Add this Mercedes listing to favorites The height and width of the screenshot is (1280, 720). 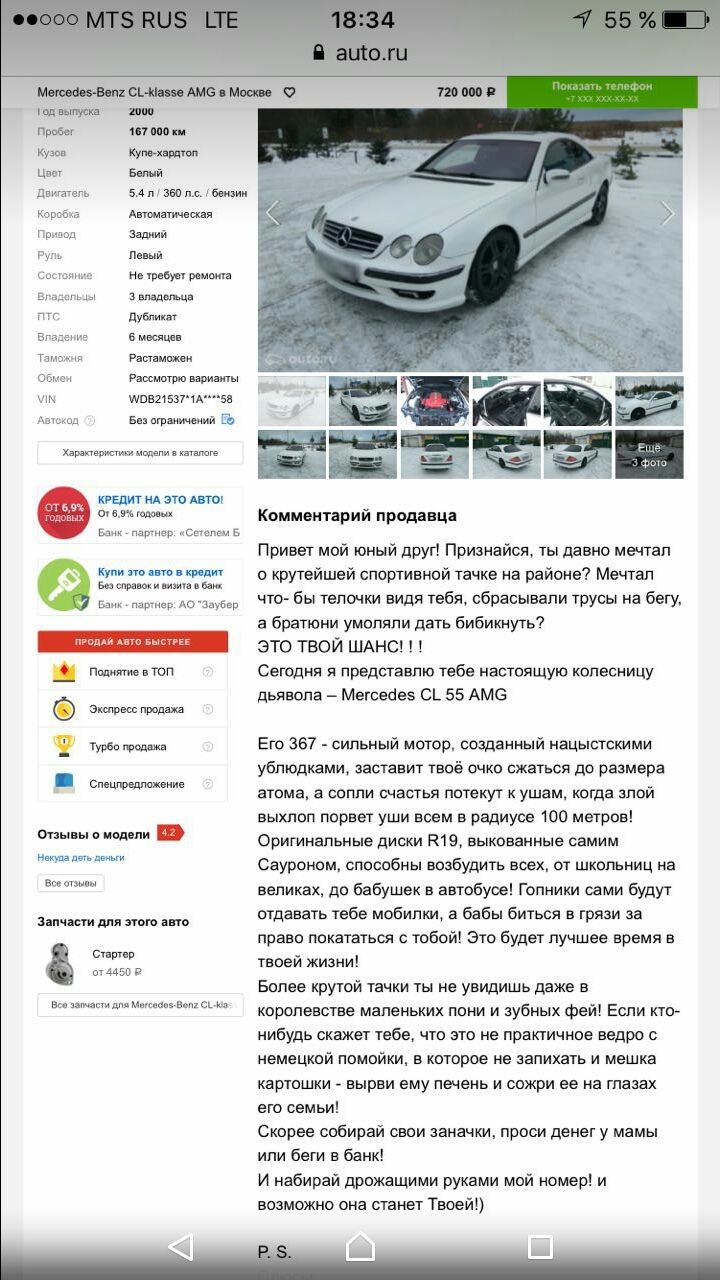(289, 92)
